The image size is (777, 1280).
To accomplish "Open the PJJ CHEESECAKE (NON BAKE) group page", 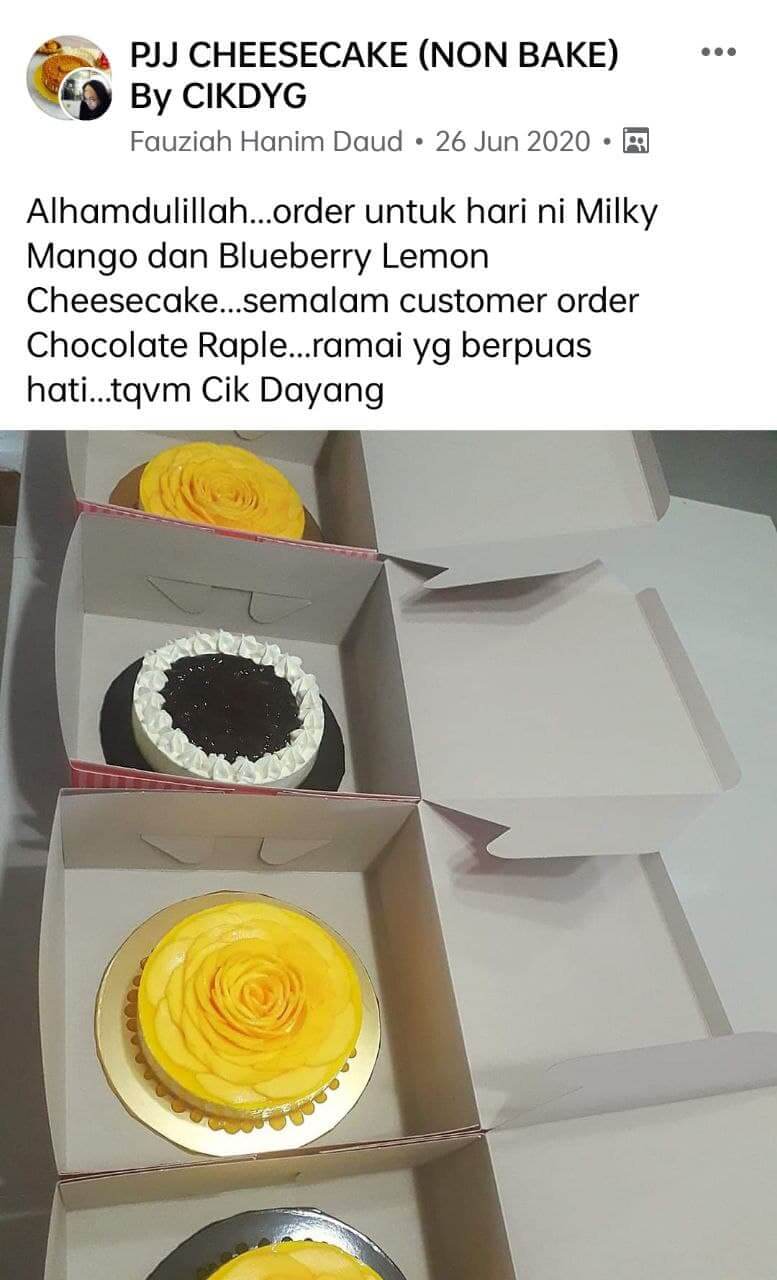I will (374, 76).
